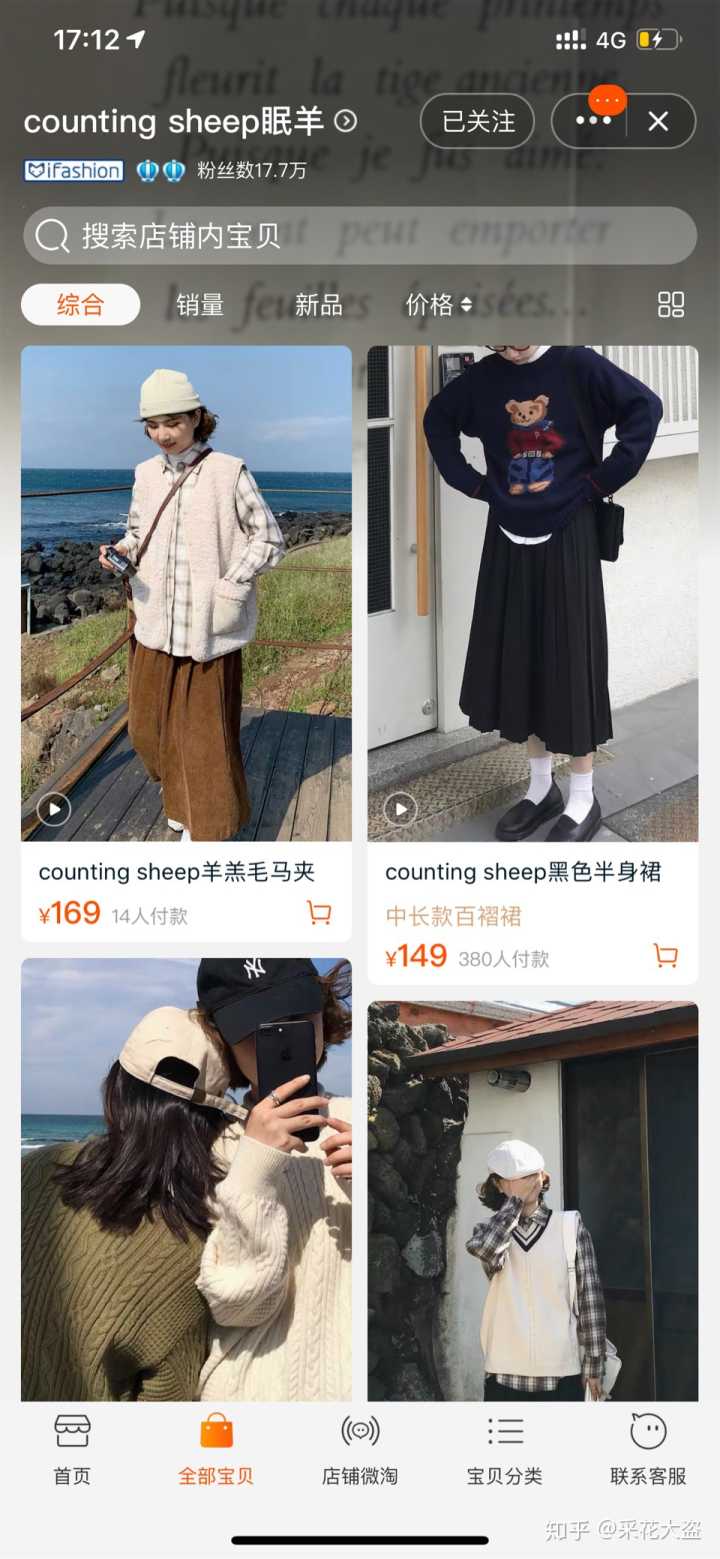Tap the 已关注 follow button
Image resolution: width=720 pixels, height=1559 pixels.
click(478, 122)
